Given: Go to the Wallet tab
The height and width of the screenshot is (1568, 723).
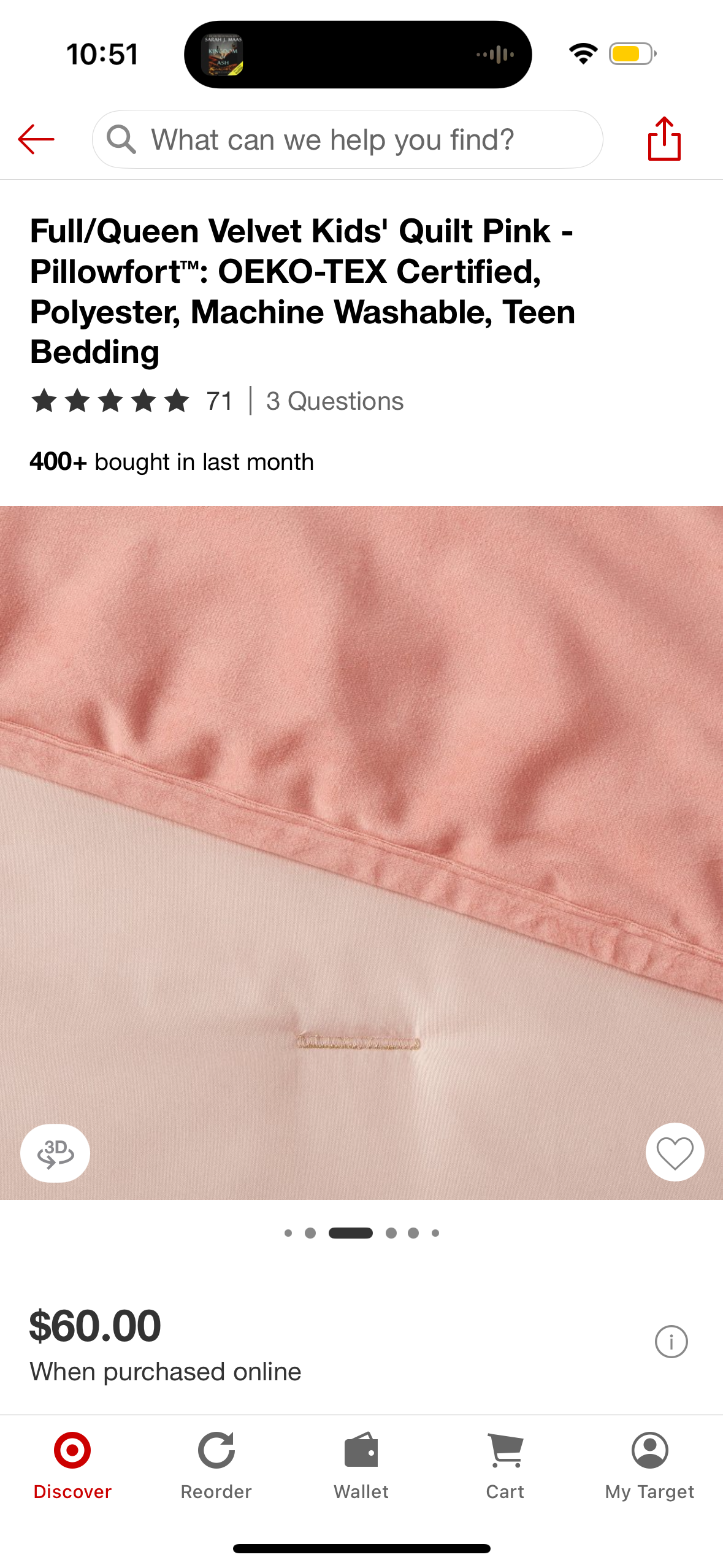Looking at the screenshot, I should pyautogui.click(x=361, y=1465).
